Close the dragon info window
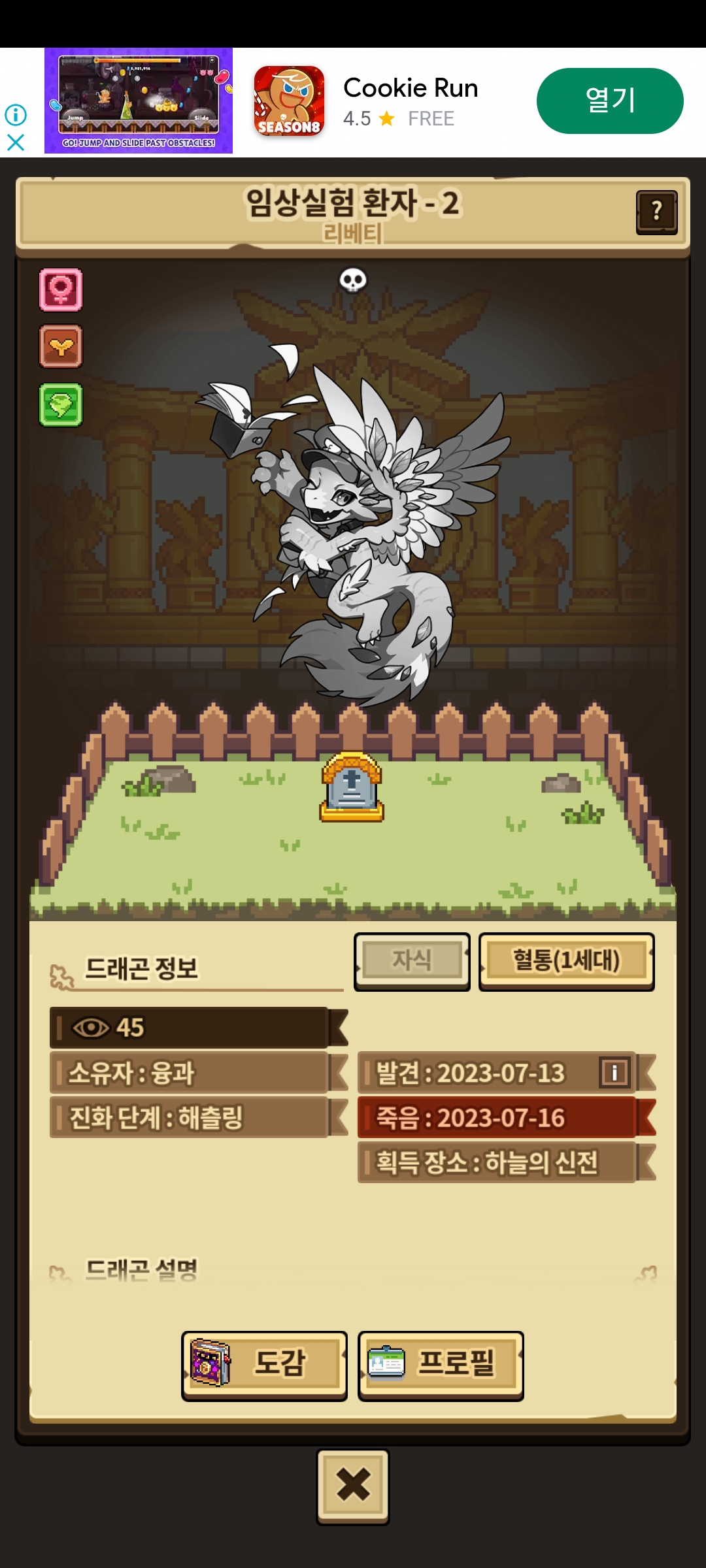 pyautogui.click(x=353, y=1486)
